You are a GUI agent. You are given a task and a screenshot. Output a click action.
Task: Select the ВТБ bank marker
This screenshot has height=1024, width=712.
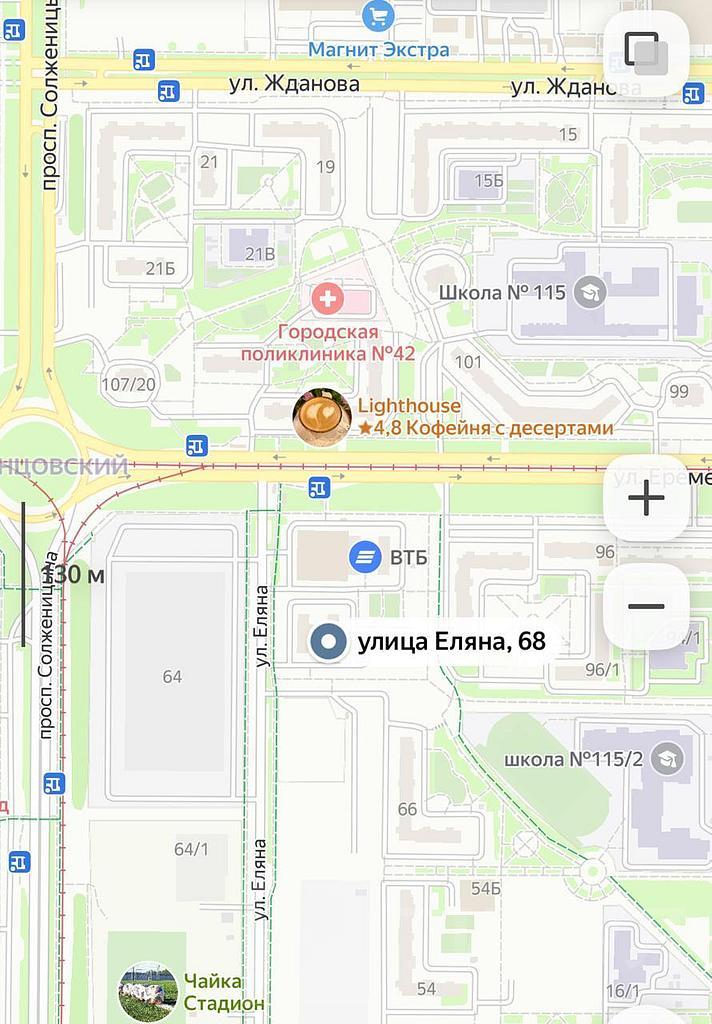click(364, 557)
